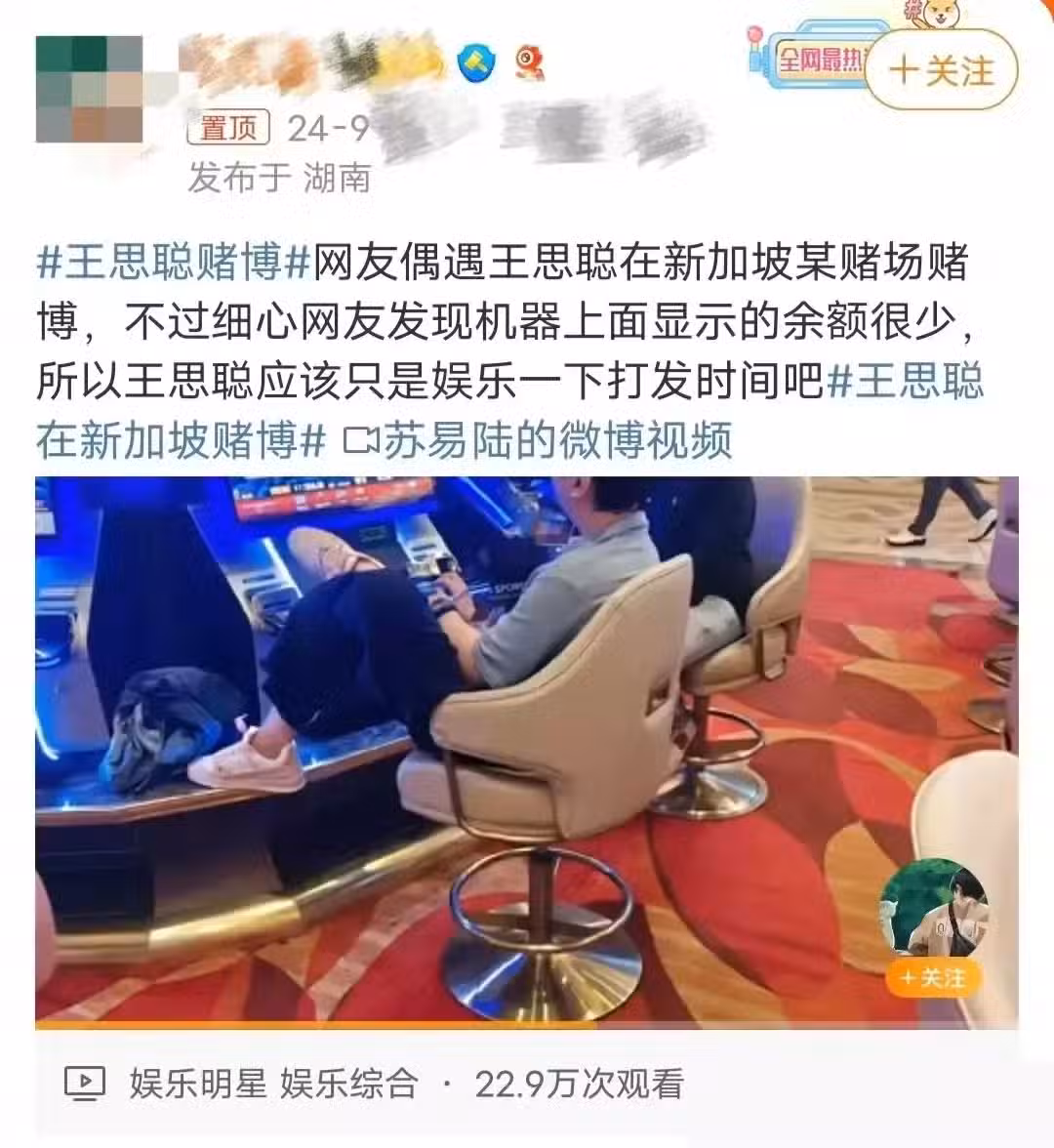1054x1148 pixels.
Task: Open 苏易陆的微博视频 link
Action: (539, 440)
